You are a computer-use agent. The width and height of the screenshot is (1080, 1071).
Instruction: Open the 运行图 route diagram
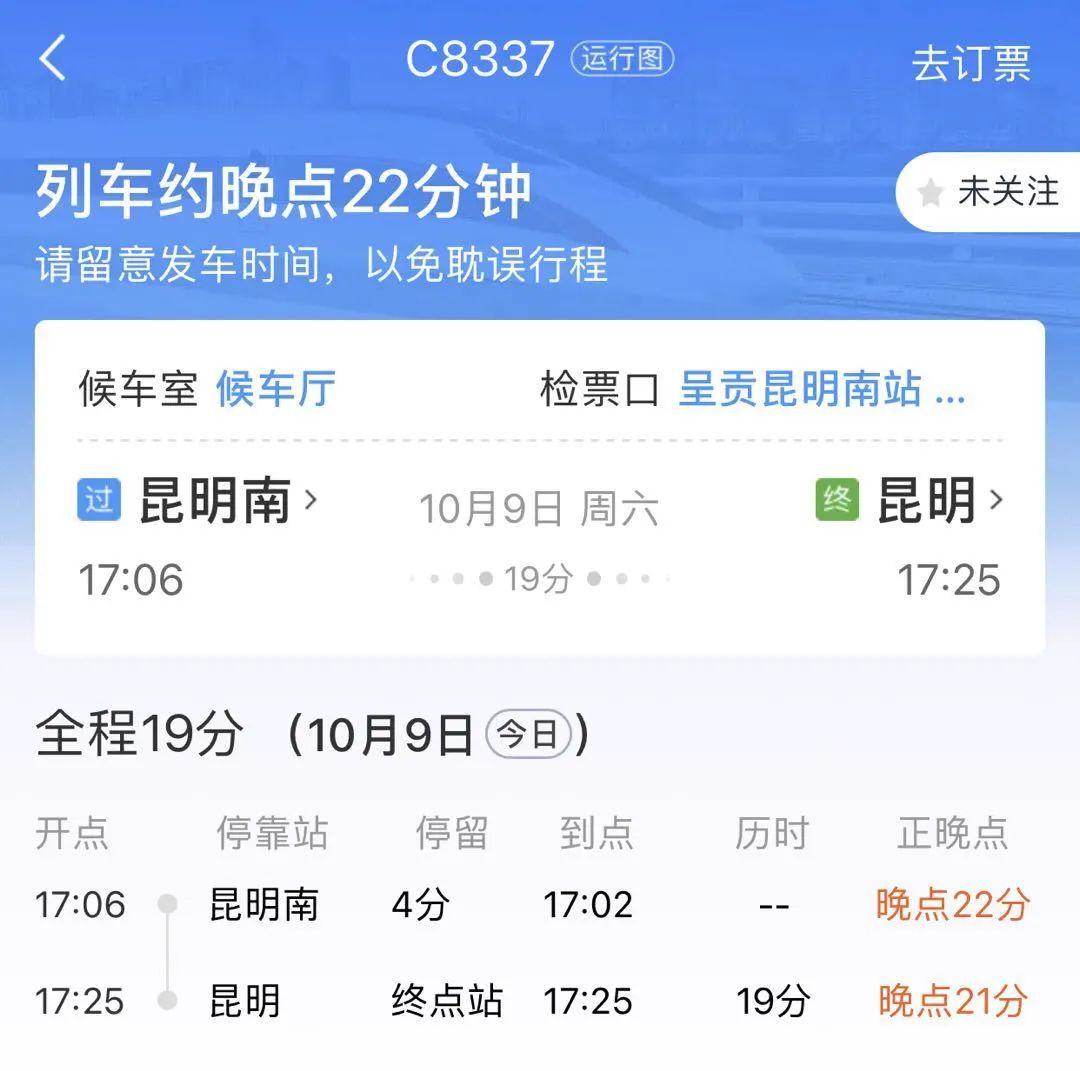click(x=622, y=59)
